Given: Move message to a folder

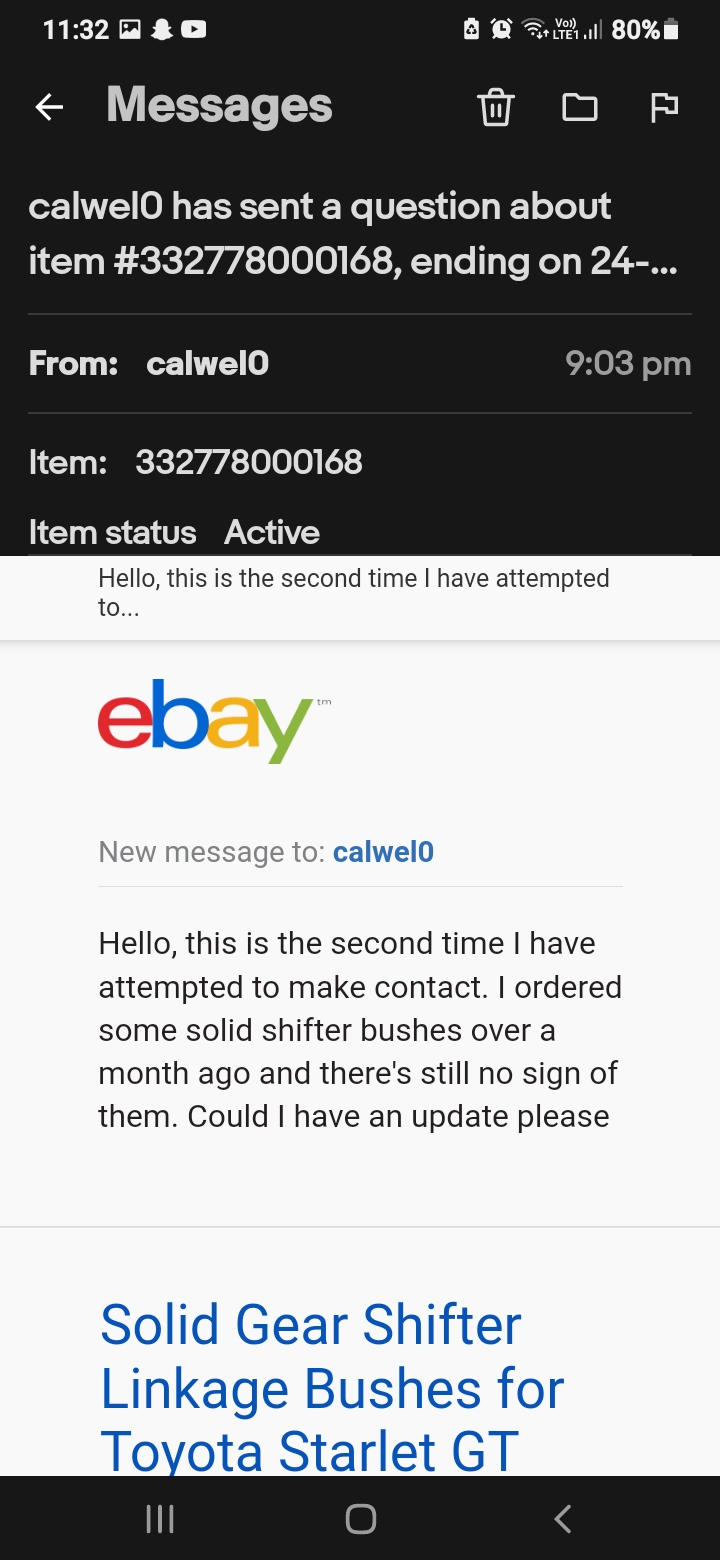Looking at the screenshot, I should tap(580, 107).
